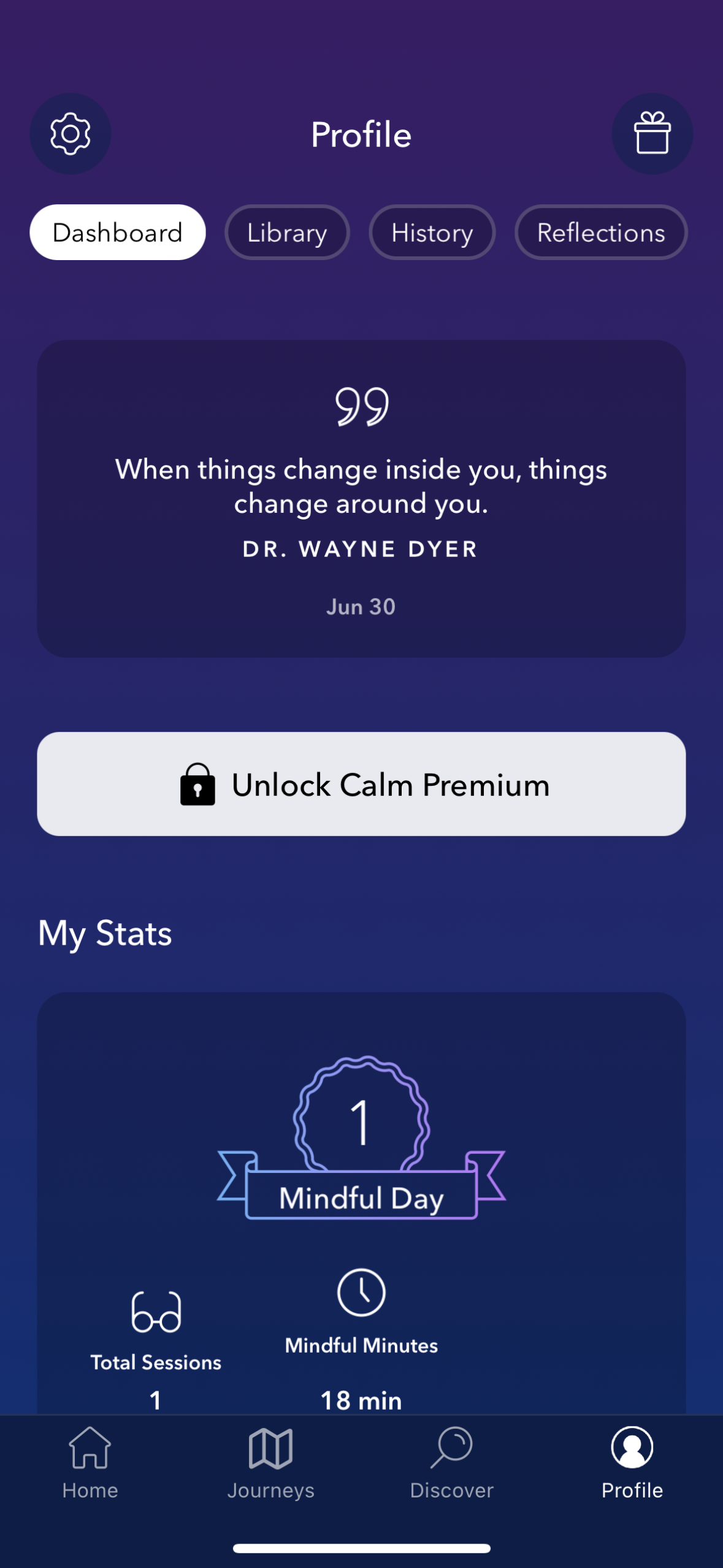
Task: Return to the Dashboard tab
Action: tap(117, 233)
